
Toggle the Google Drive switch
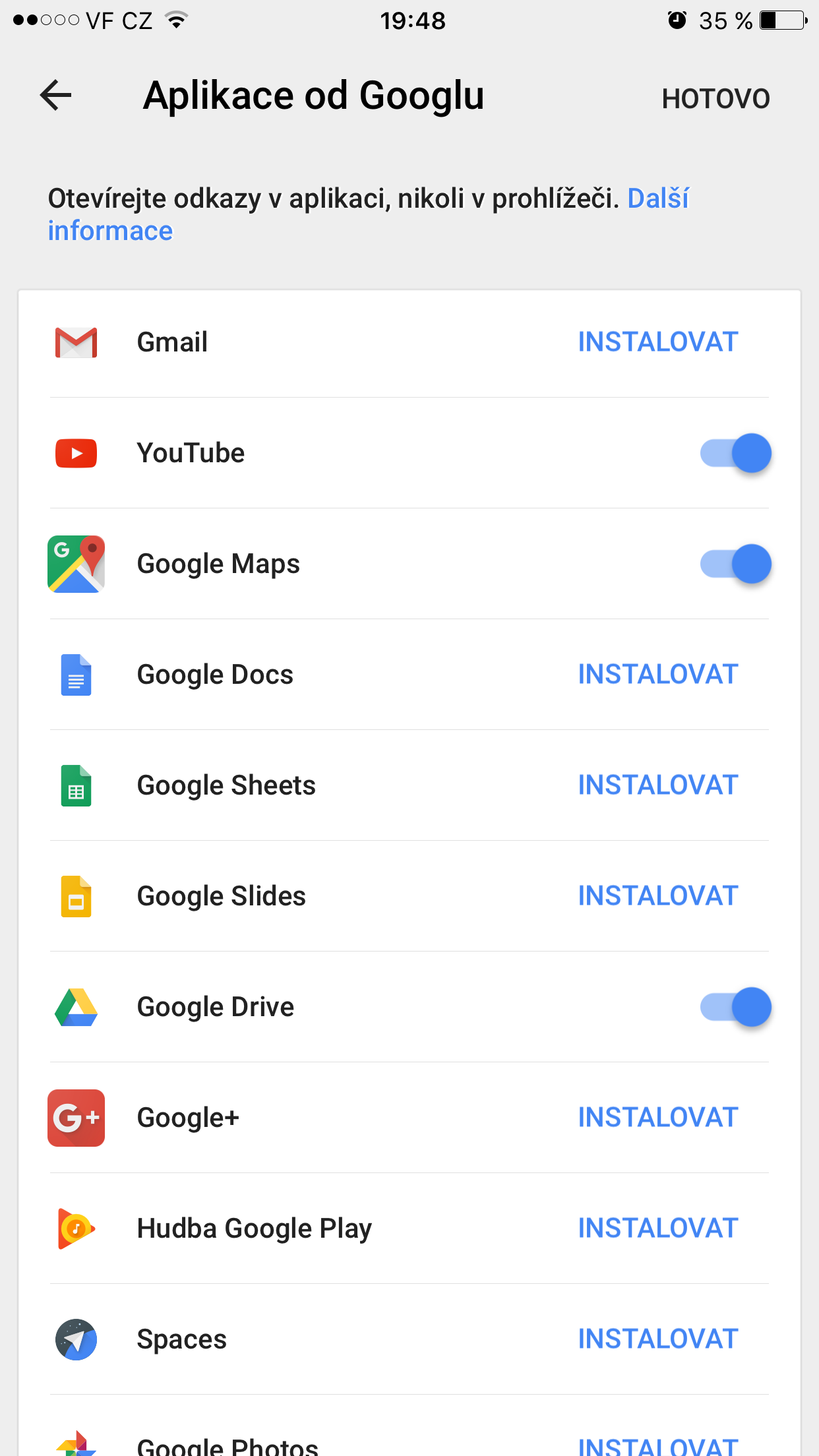pos(735,1007)
